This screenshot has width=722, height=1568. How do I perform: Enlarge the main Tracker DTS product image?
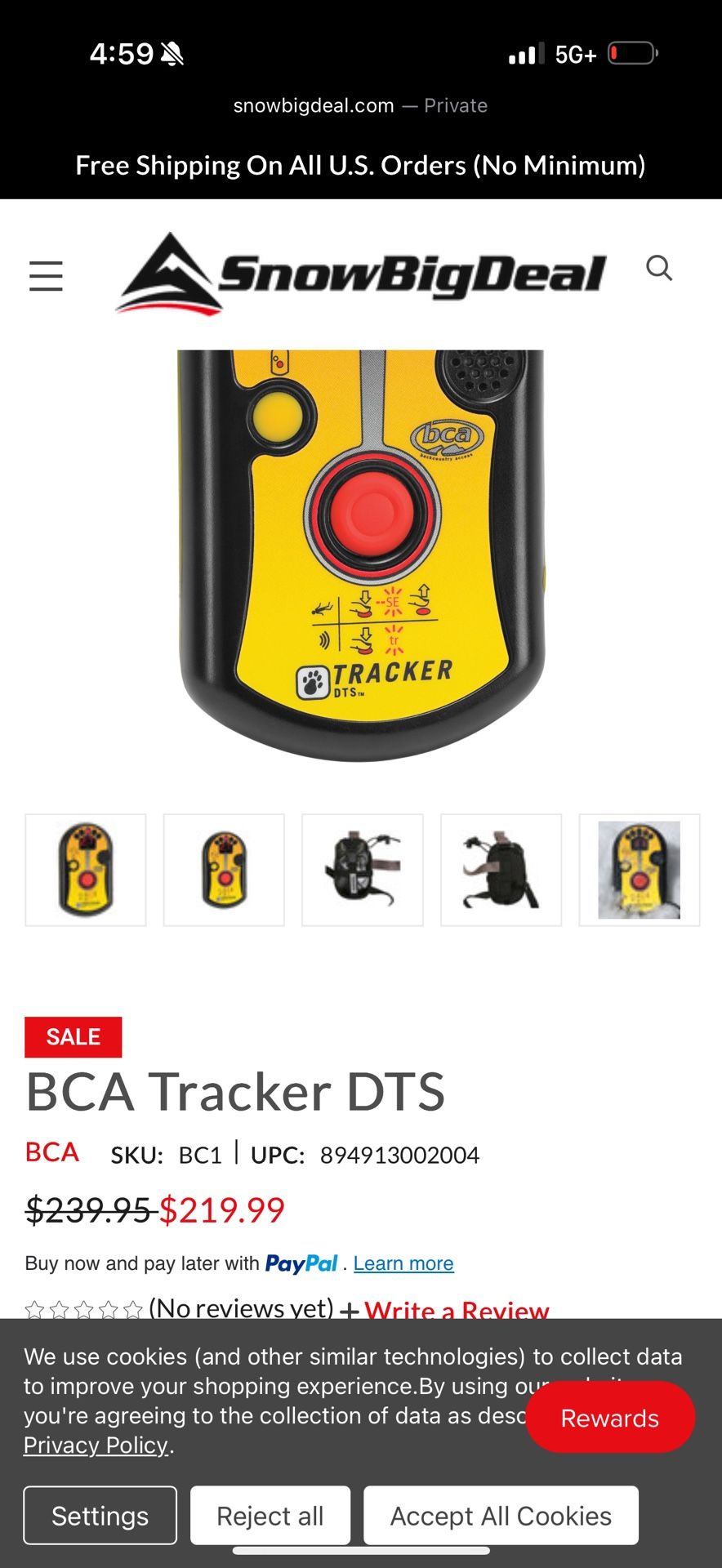[x=361, y=555]
